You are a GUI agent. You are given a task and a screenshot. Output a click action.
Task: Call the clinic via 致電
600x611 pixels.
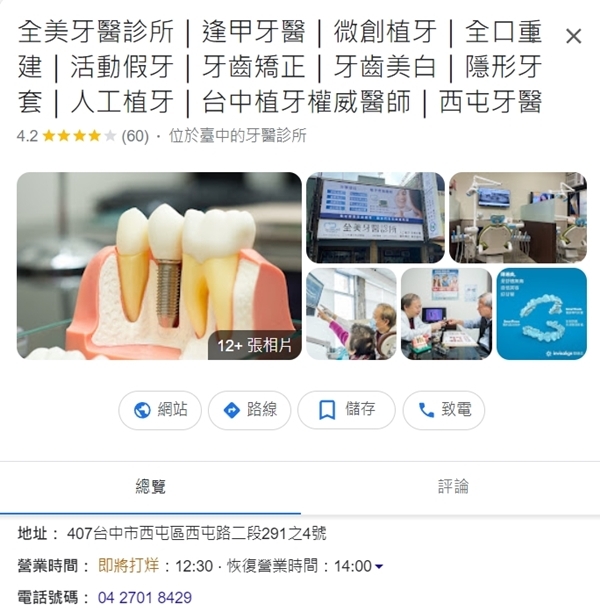[443, 409]
